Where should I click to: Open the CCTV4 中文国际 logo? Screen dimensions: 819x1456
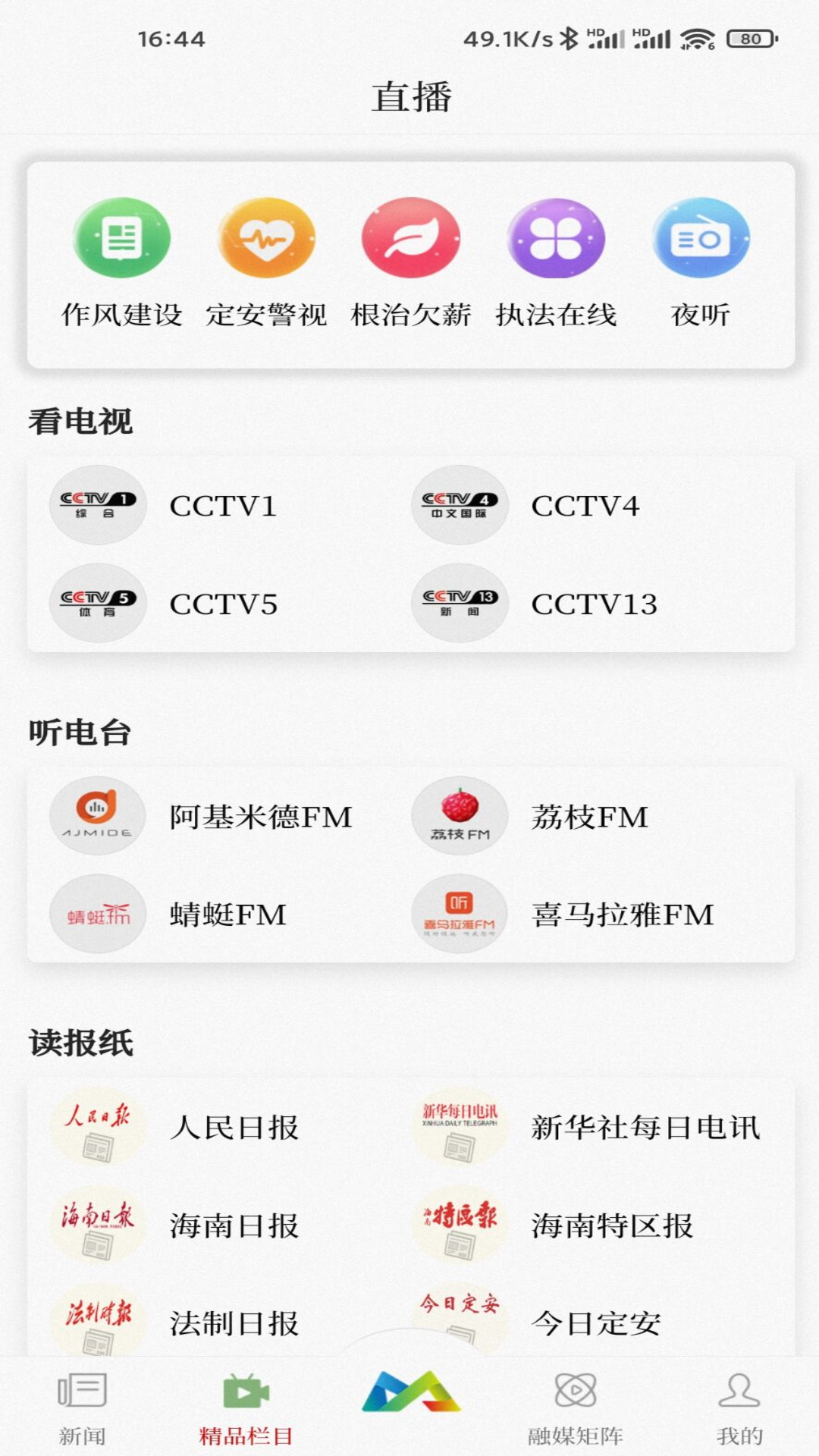coord(459,505)
